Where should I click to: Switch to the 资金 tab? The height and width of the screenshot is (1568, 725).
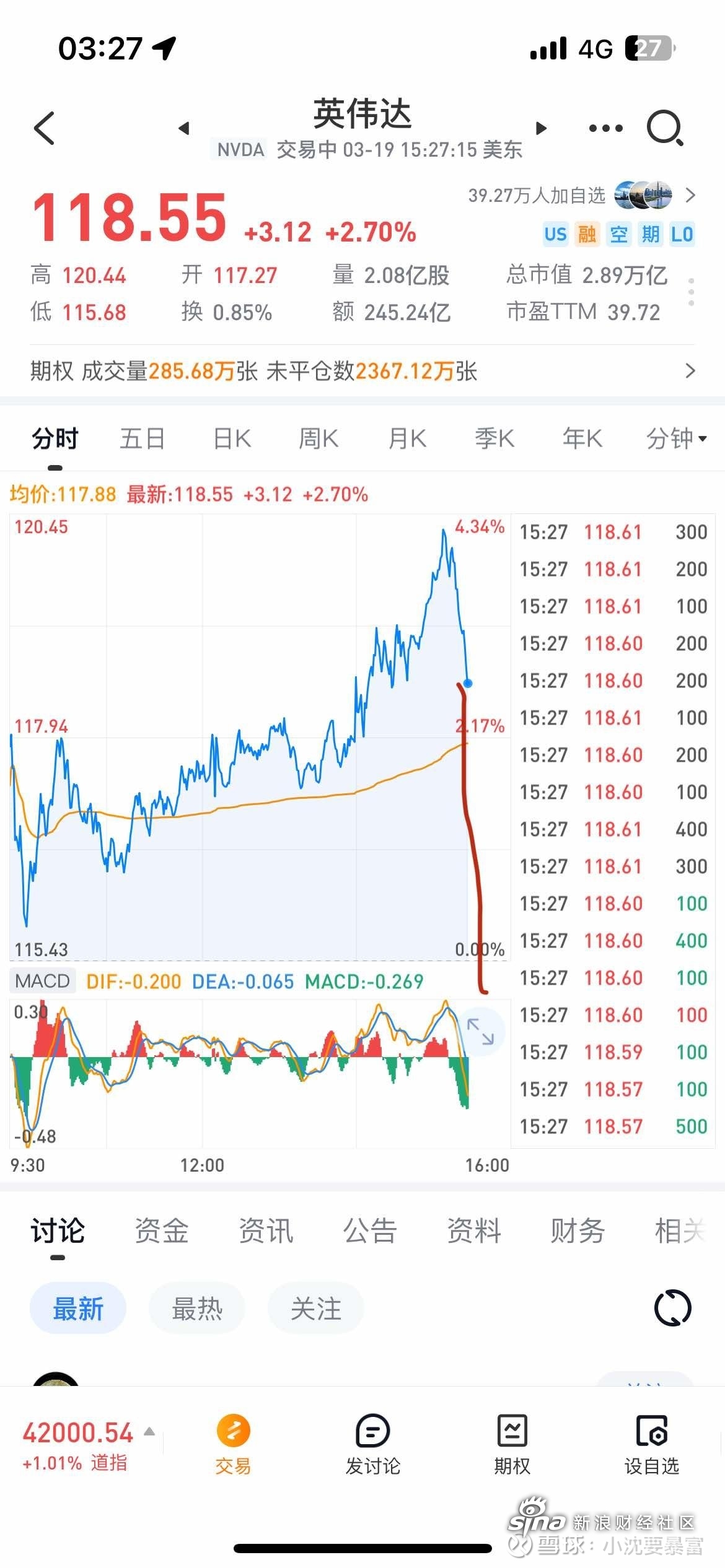coord(162,1230)
